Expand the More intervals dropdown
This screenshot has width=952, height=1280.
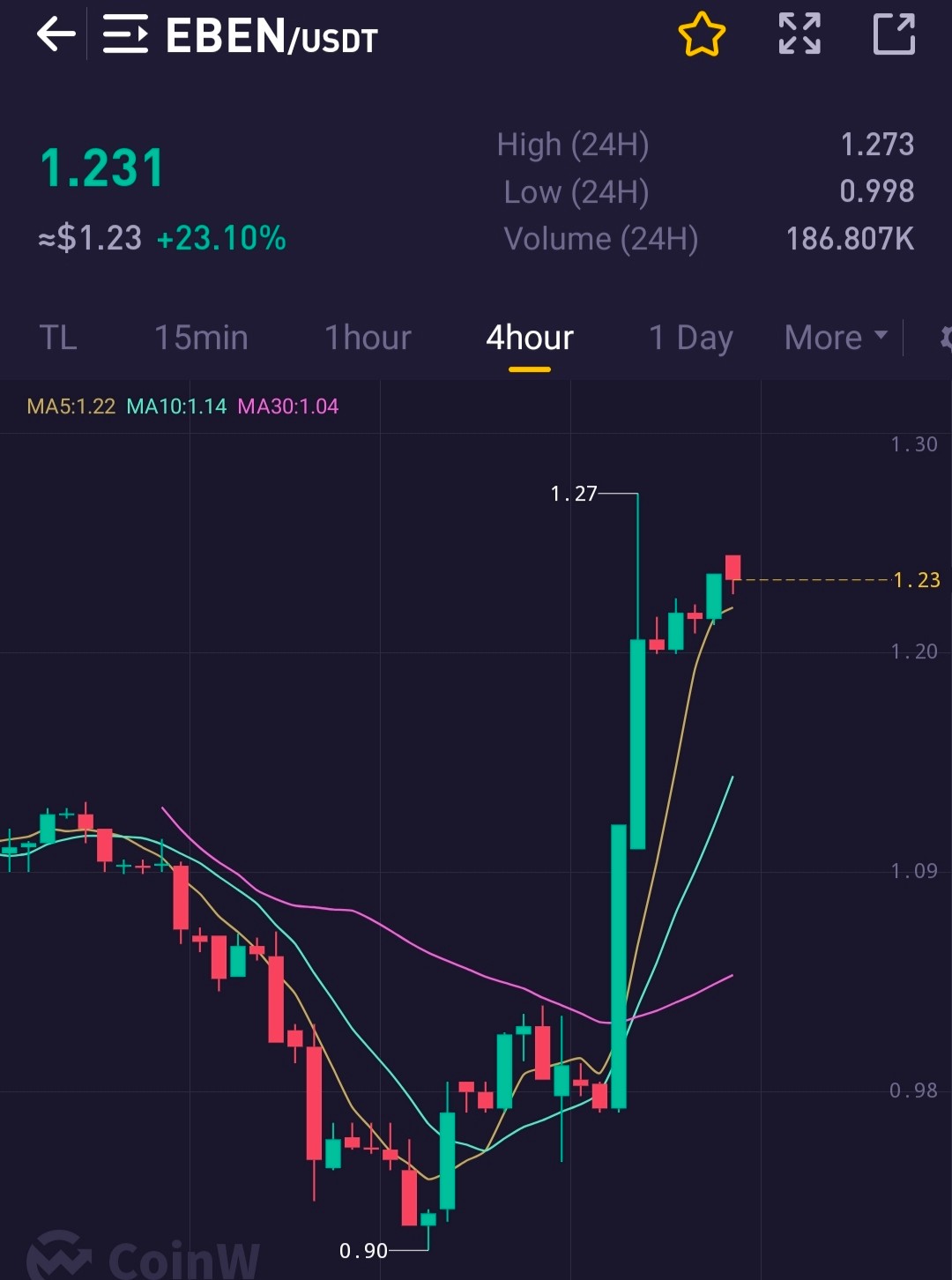(x=836, y=338)
